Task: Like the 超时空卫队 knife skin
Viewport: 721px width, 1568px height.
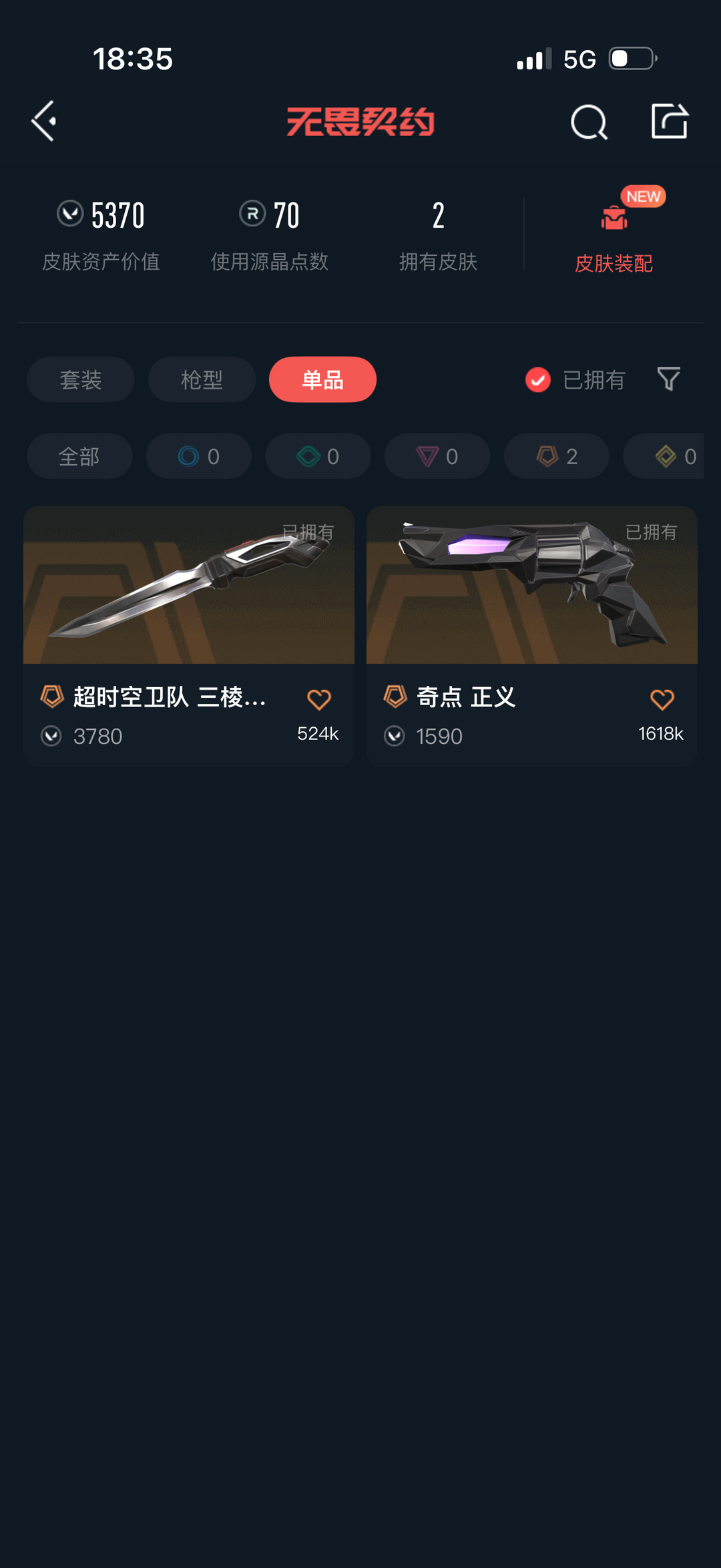Action: tap(318, 700)
